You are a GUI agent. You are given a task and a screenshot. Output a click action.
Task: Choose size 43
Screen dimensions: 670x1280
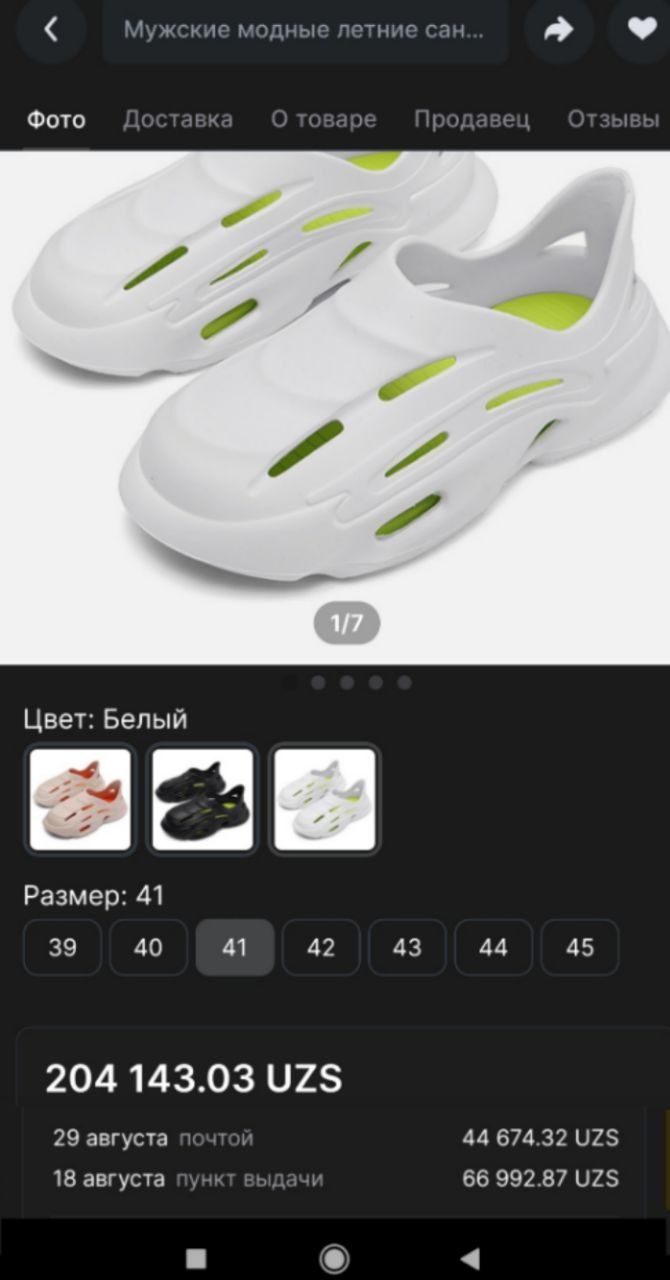[x=407, y=947]
